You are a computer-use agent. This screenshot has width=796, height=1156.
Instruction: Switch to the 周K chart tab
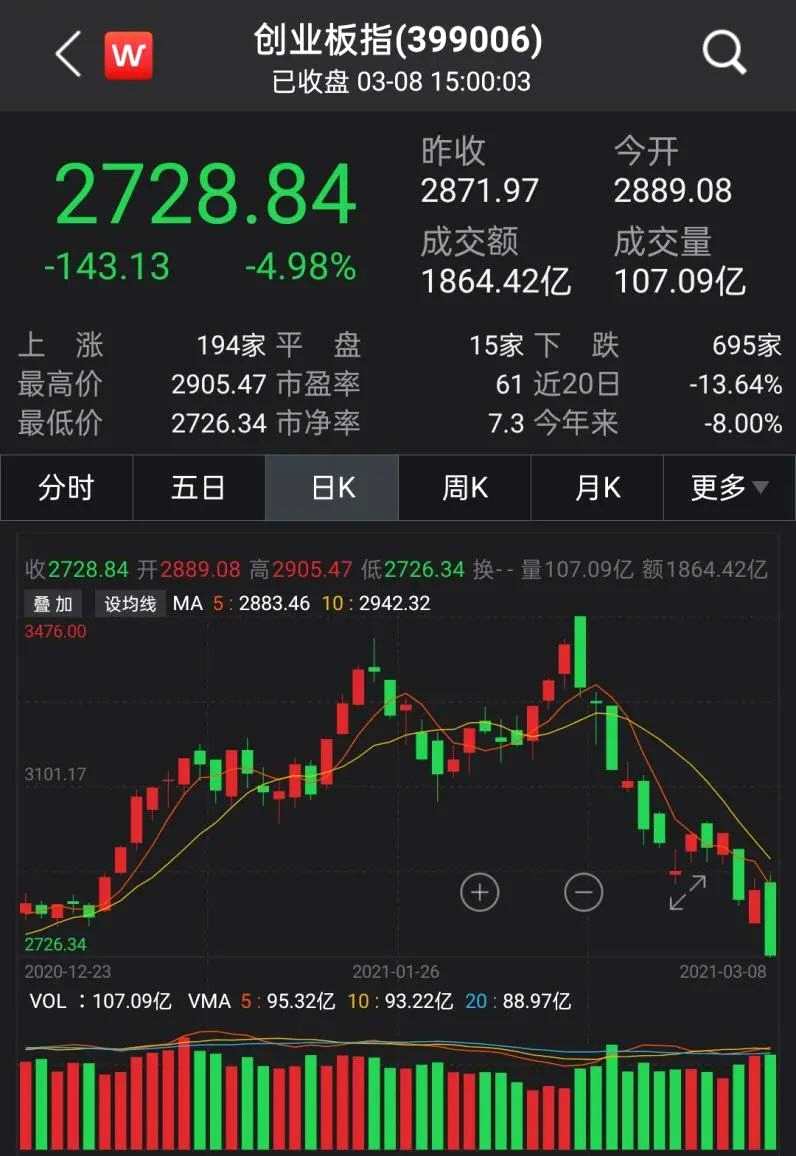[465, 488]
